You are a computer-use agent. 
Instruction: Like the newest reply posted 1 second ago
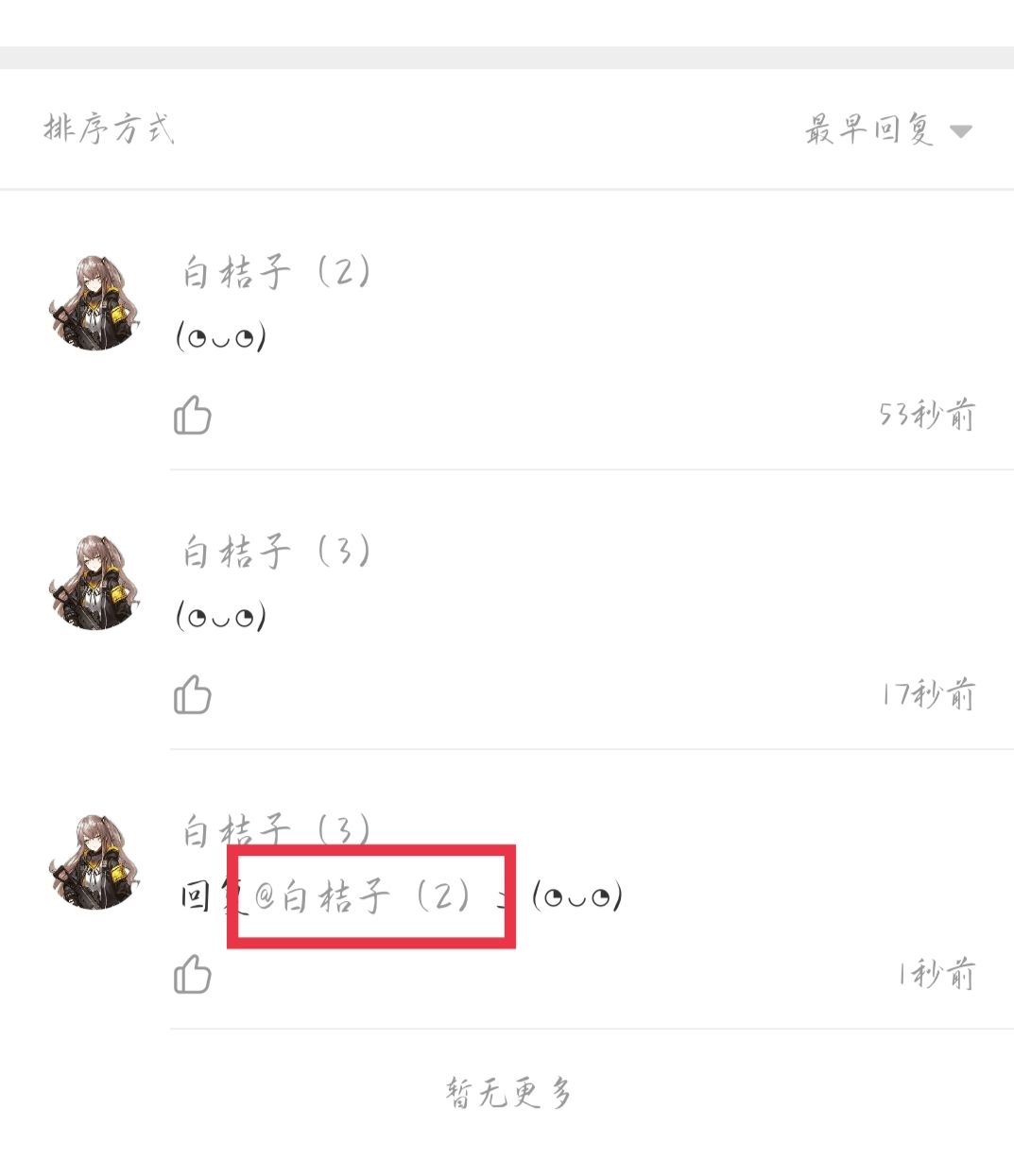[193, 973]
